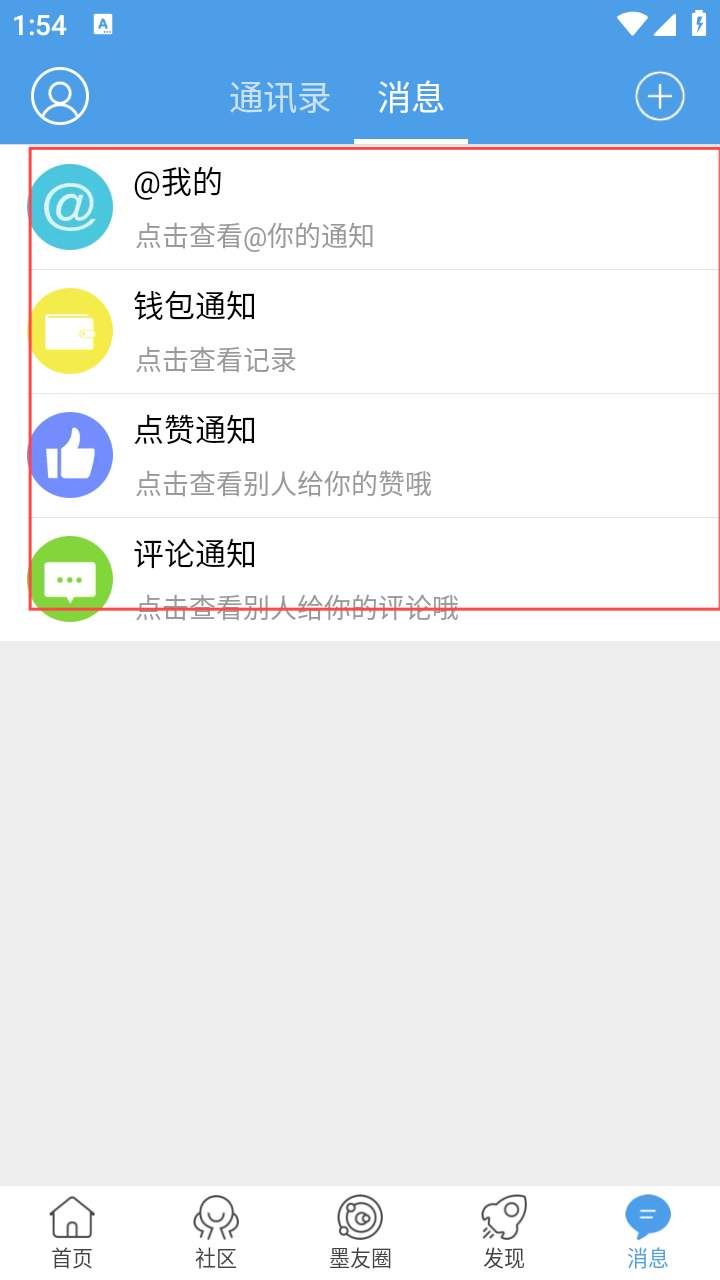720x1280 pixels.
Task: Tap the 消息 bottom navigation item
Action: tap(648, 1232)
